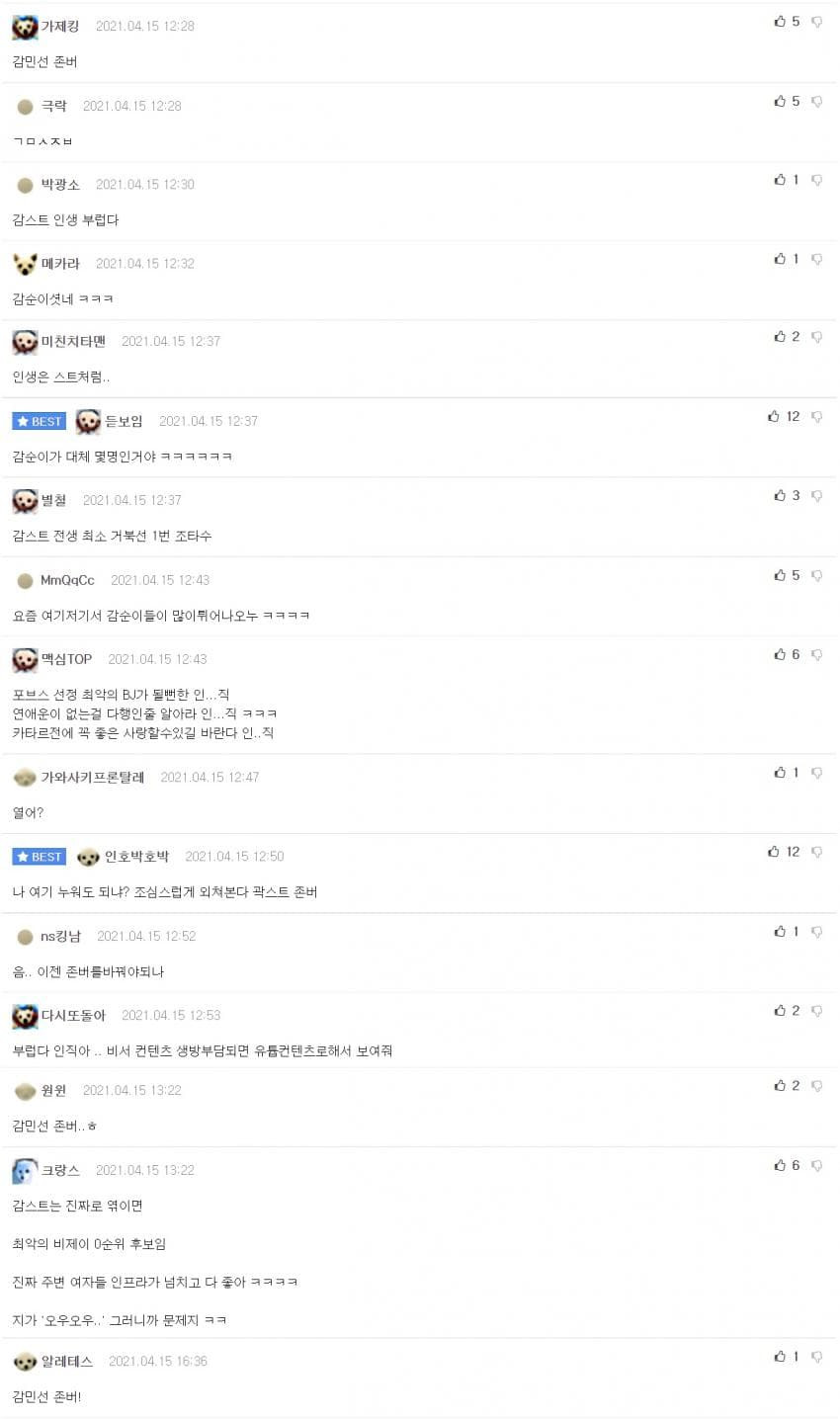The height and width of the screenshot is (1419, 840).
Task: Give a thumbs up to 맥심TOP's comment
Action: click(x=780, y=654)
